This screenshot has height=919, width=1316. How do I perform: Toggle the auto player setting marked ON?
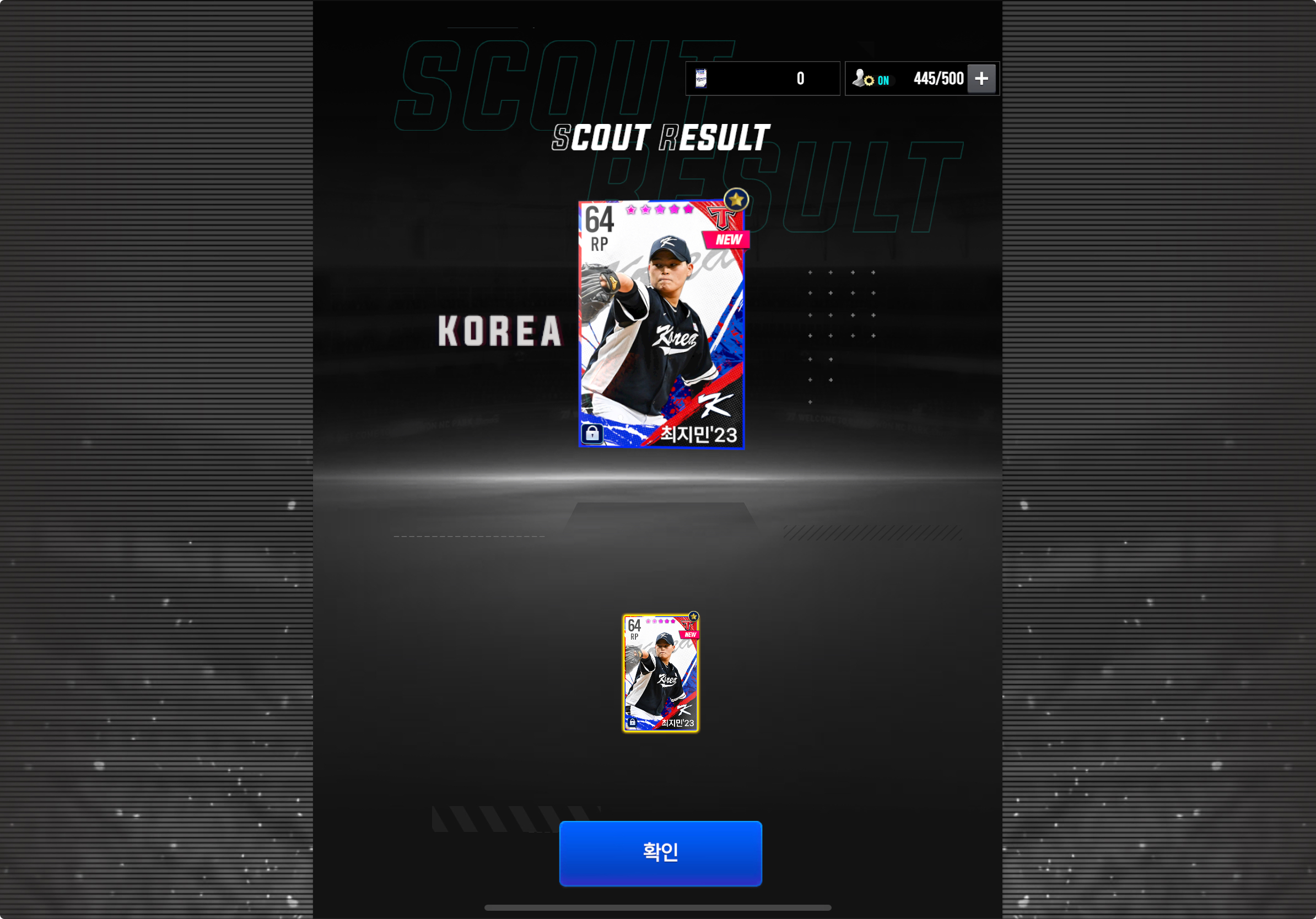pos(871,79)
